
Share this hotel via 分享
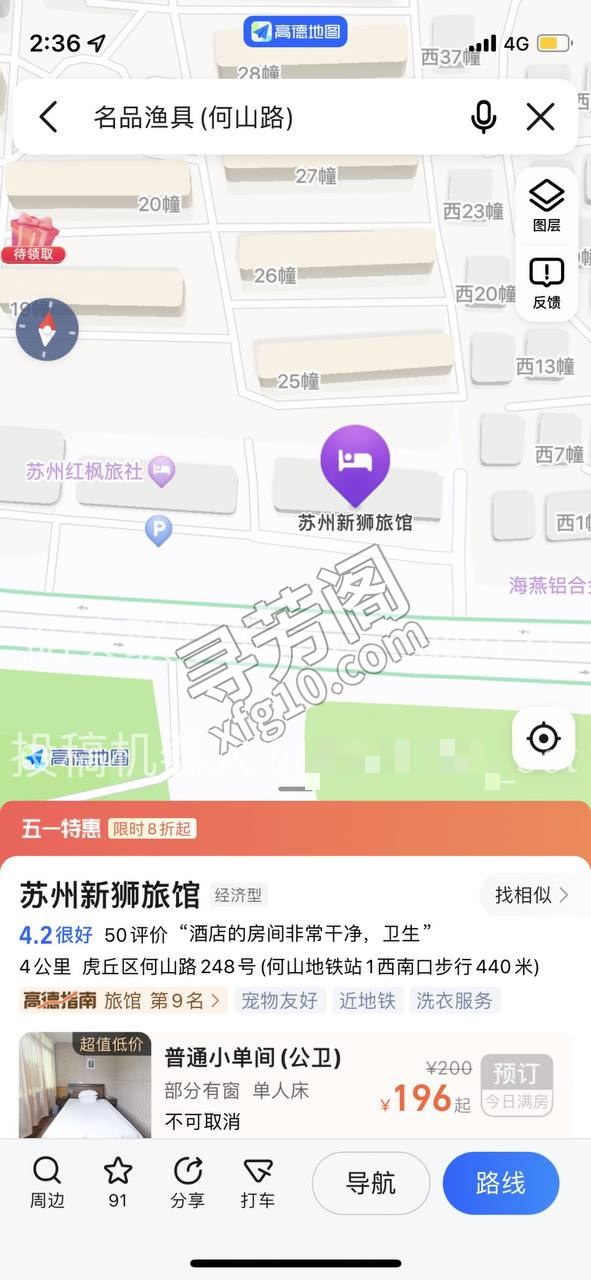click(188, 1183)
